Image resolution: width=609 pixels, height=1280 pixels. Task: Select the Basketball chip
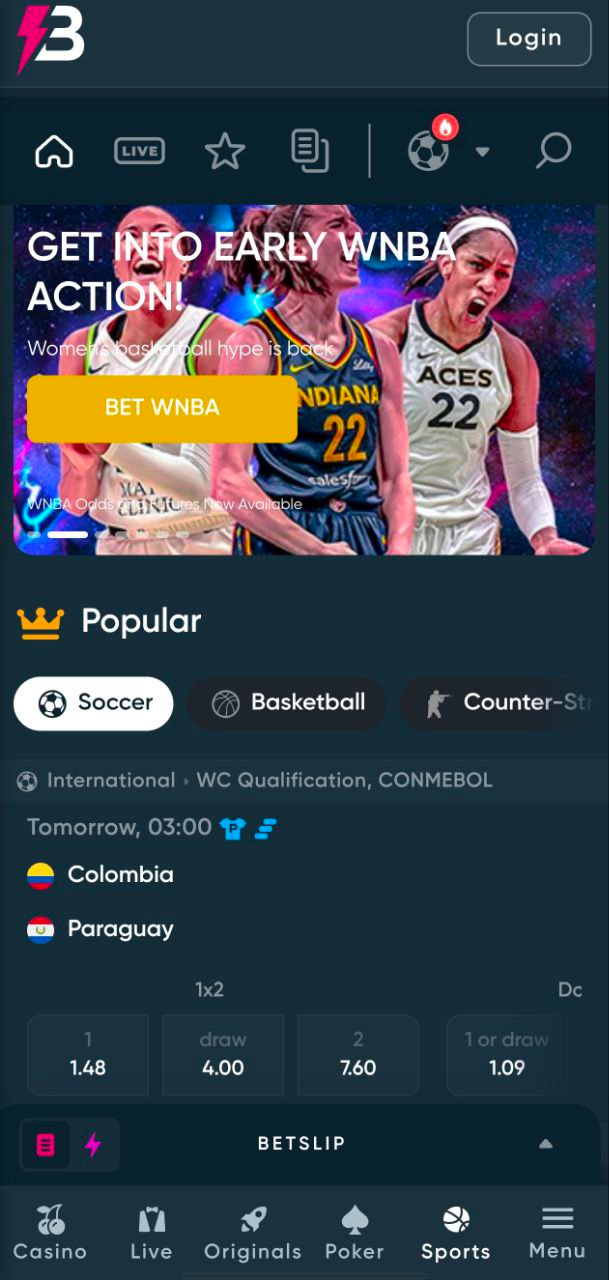(x=287, y=703)
